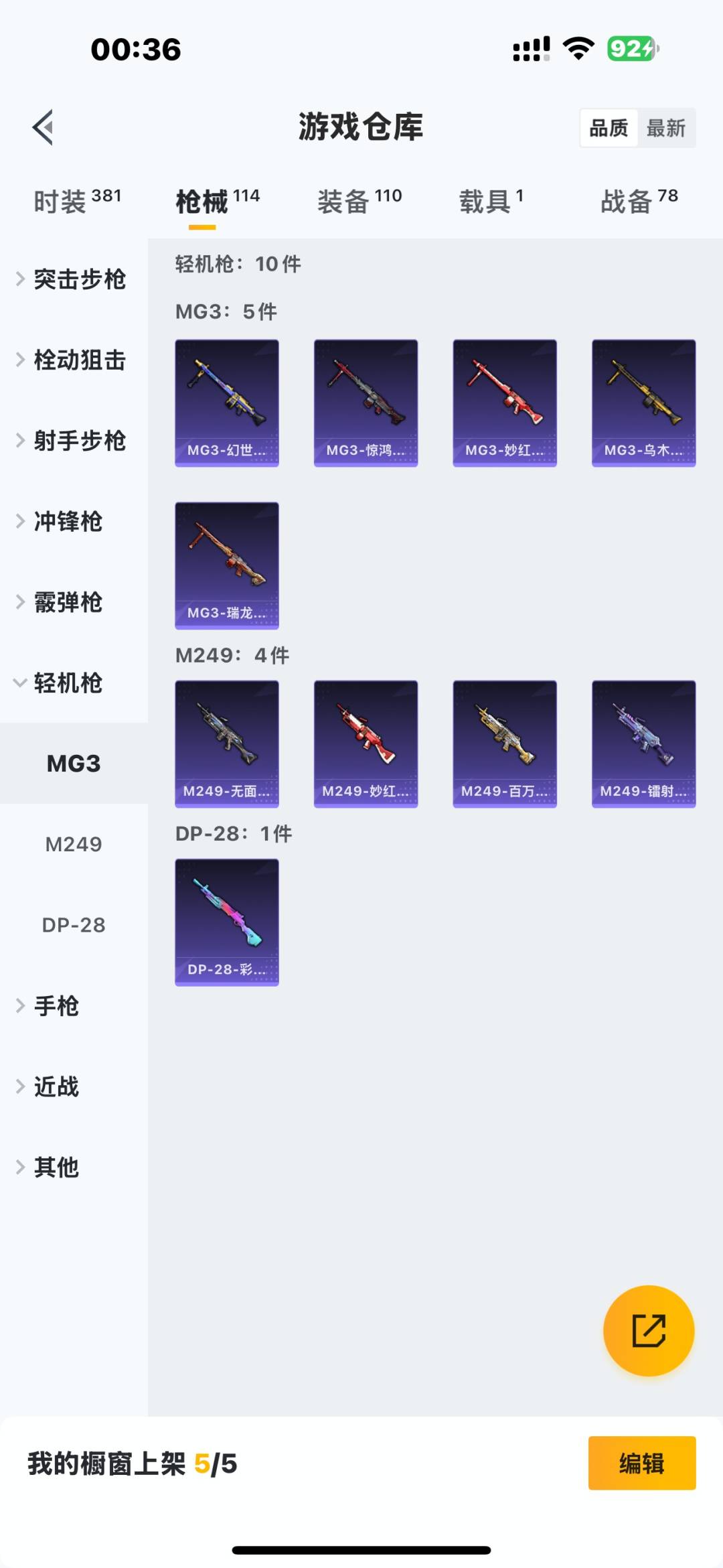Open the DP-28-彩 skin item

pos(227,922)
